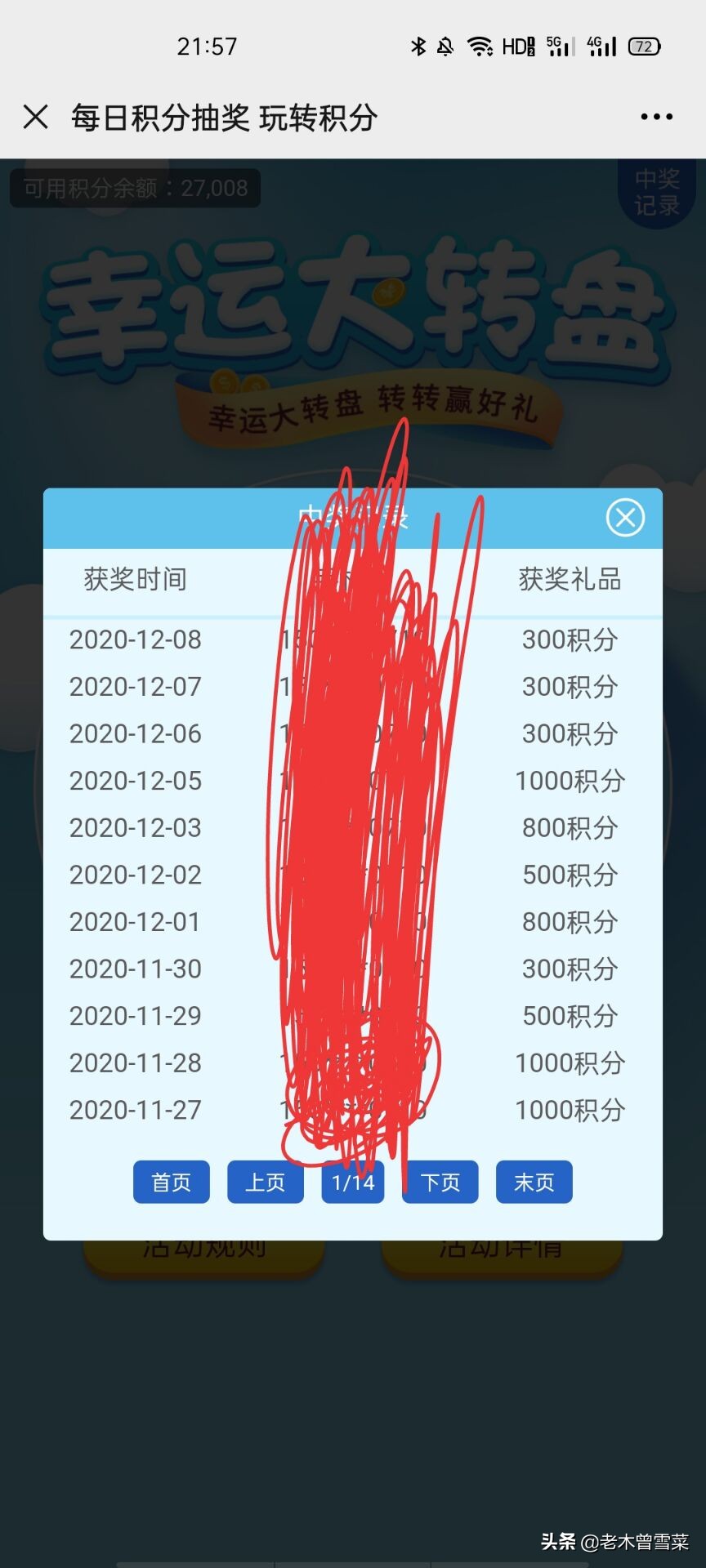Tap the Bluetooth status icon
Image resolution: width=706 pixels, height=1568 pixels.
point(419,45)
